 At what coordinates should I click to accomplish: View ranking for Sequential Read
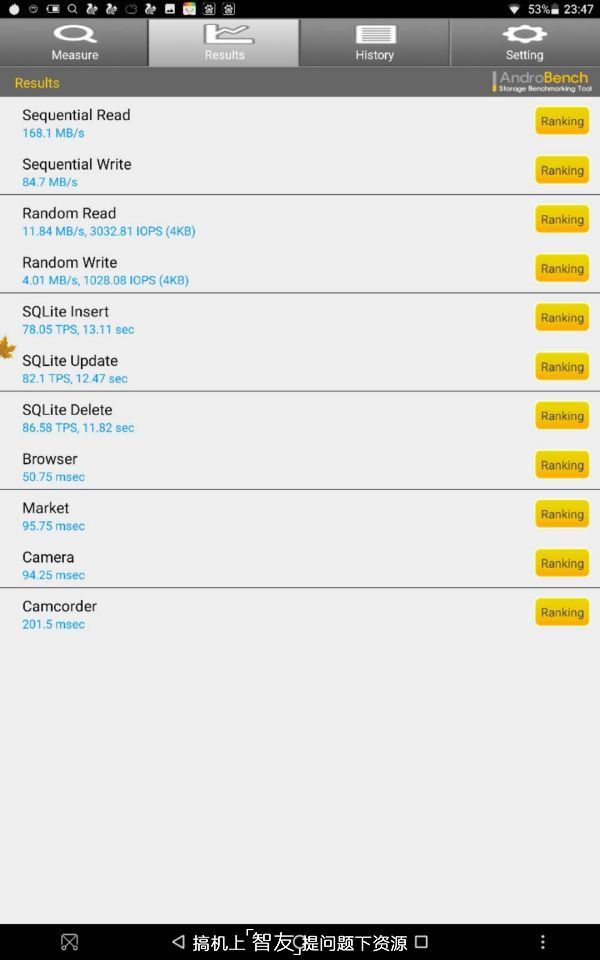tap(562, 122)
